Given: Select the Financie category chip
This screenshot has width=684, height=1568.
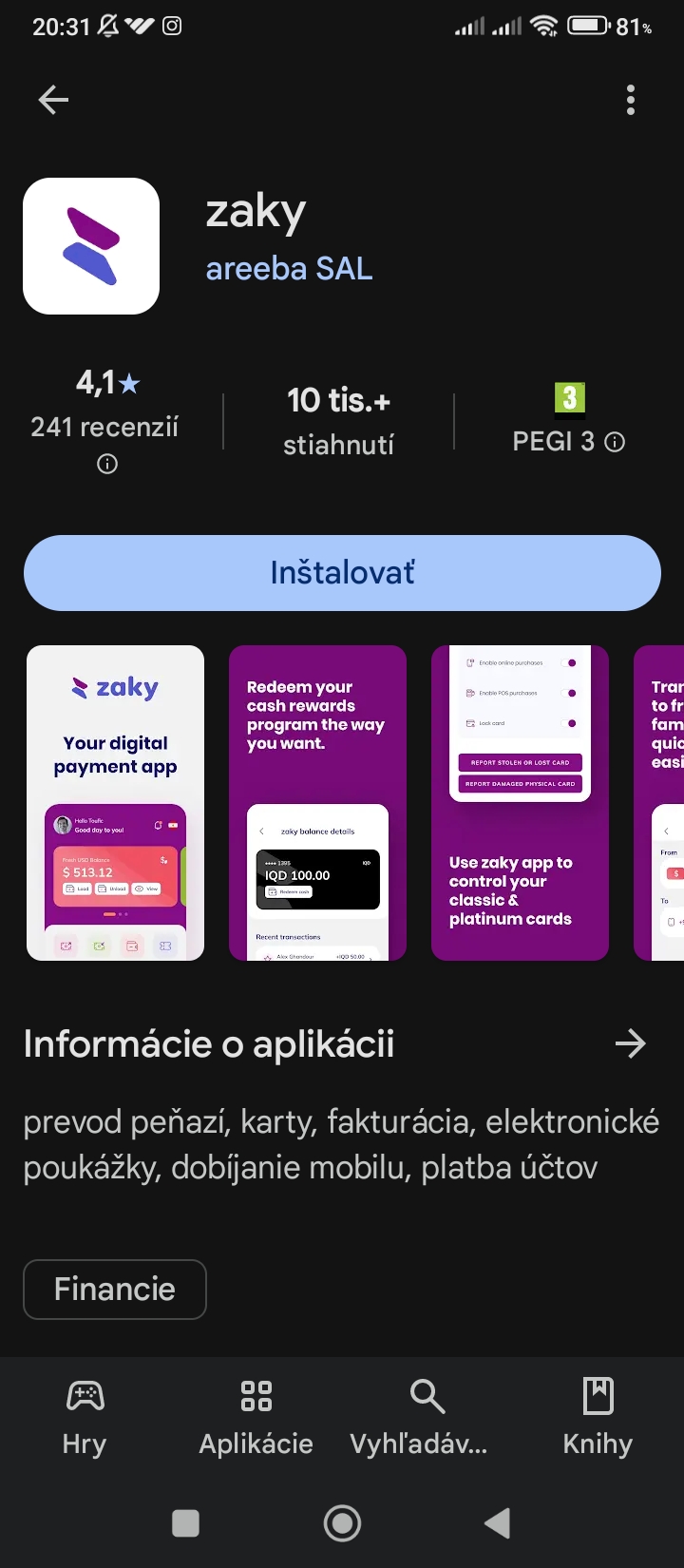Looking at the screenshot, I should click(x=115, y=1289).
